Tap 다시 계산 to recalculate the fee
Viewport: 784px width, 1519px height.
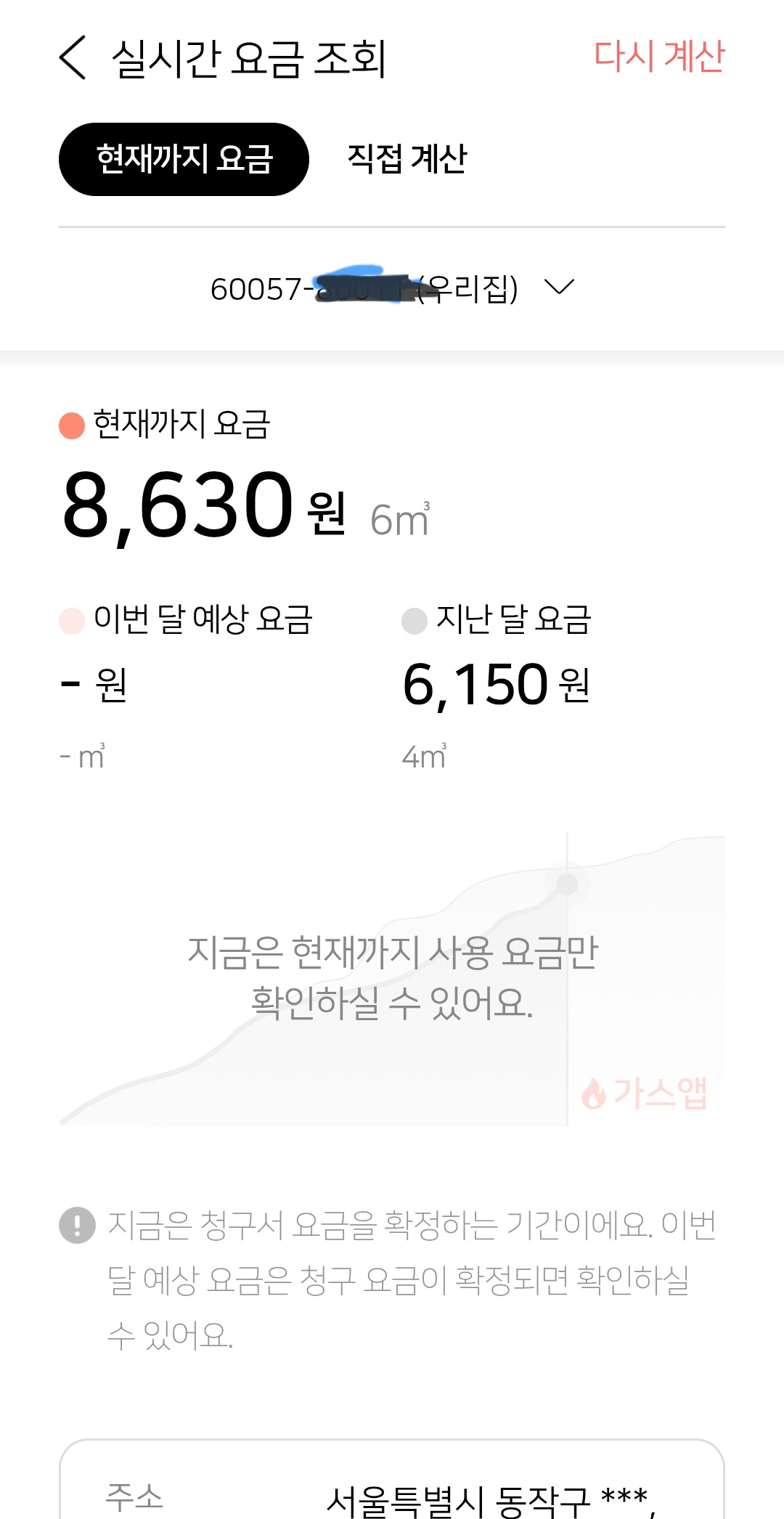[x=658, y=57]
